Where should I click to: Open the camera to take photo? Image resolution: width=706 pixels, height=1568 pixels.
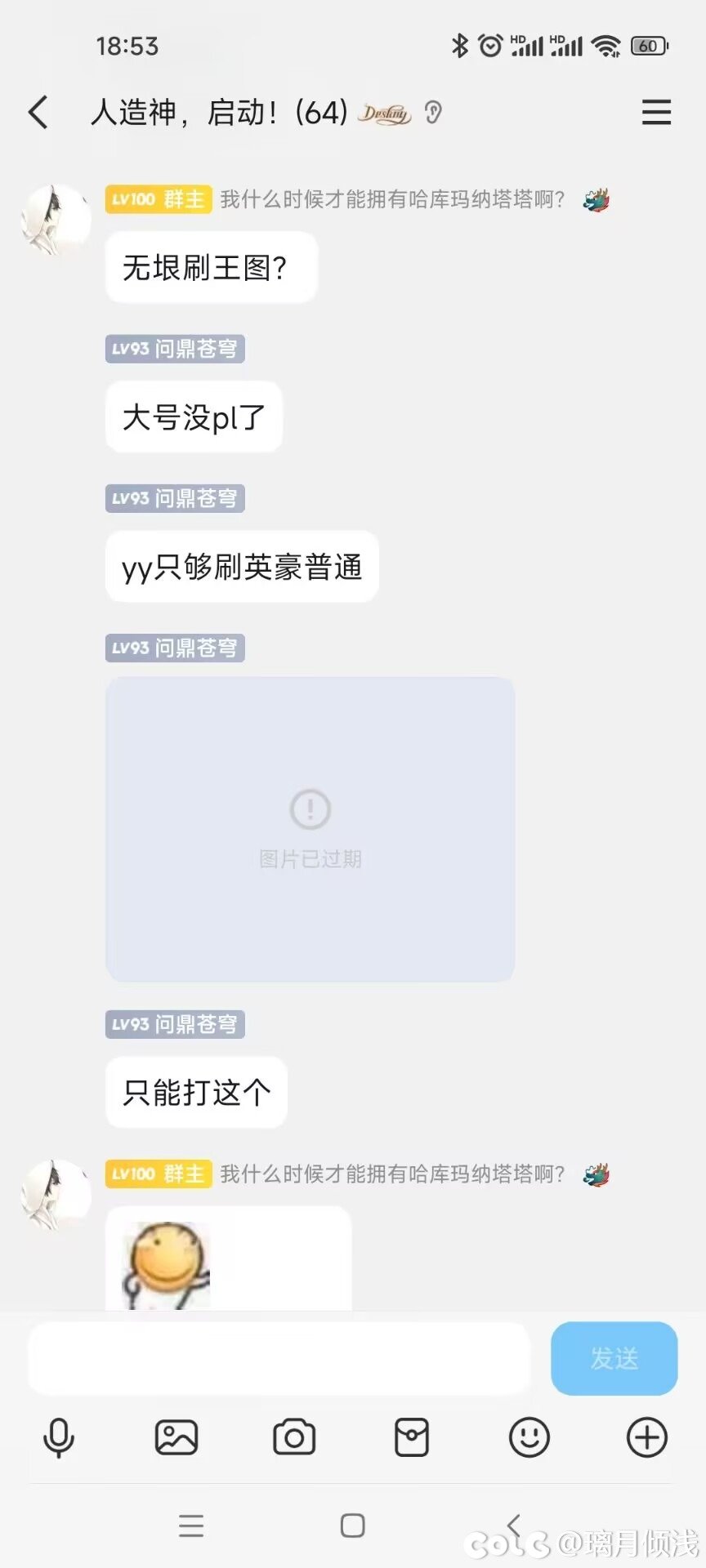[294, 1437]
